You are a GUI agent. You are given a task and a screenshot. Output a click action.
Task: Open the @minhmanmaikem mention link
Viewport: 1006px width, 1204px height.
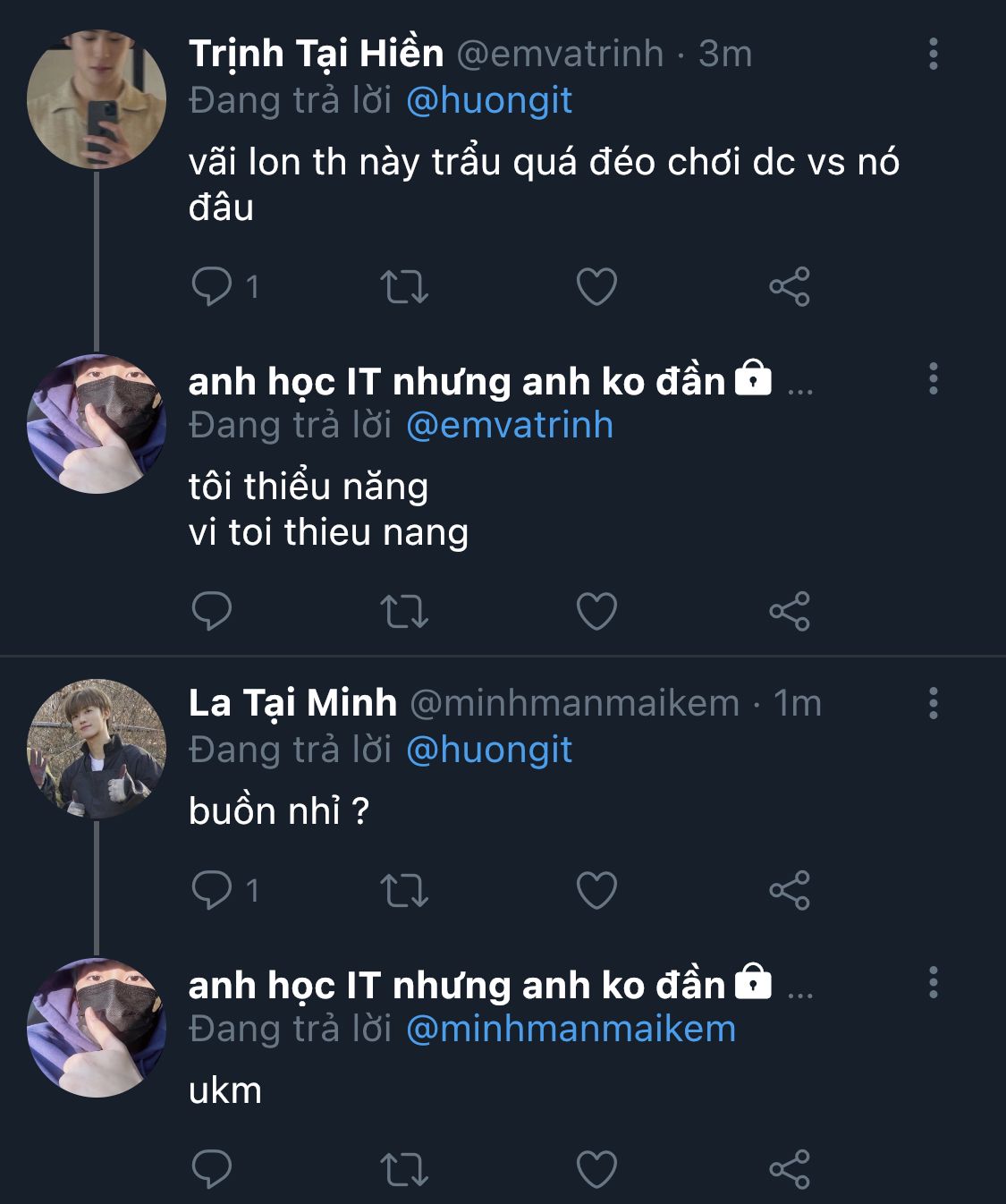pos(571,1030)
